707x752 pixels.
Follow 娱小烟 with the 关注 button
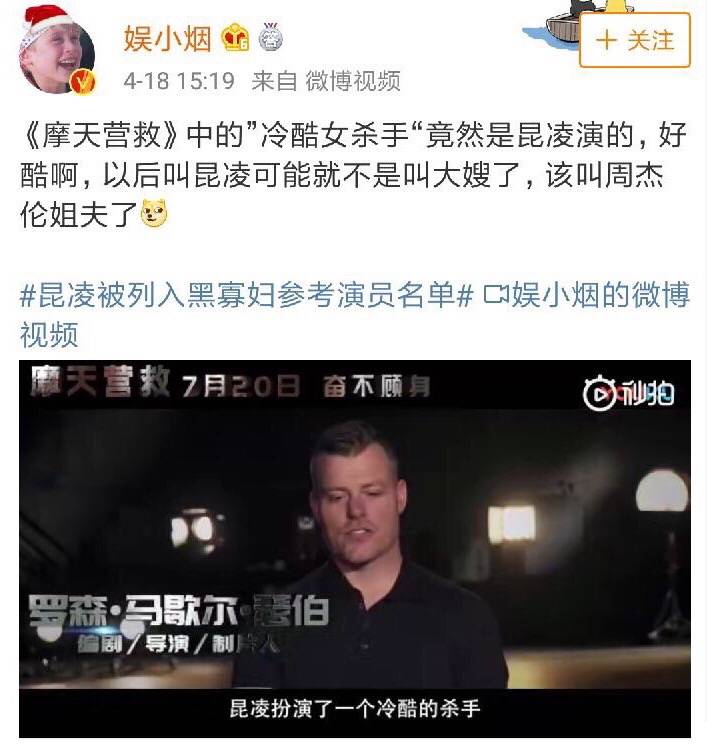click(x=635, y=40)
